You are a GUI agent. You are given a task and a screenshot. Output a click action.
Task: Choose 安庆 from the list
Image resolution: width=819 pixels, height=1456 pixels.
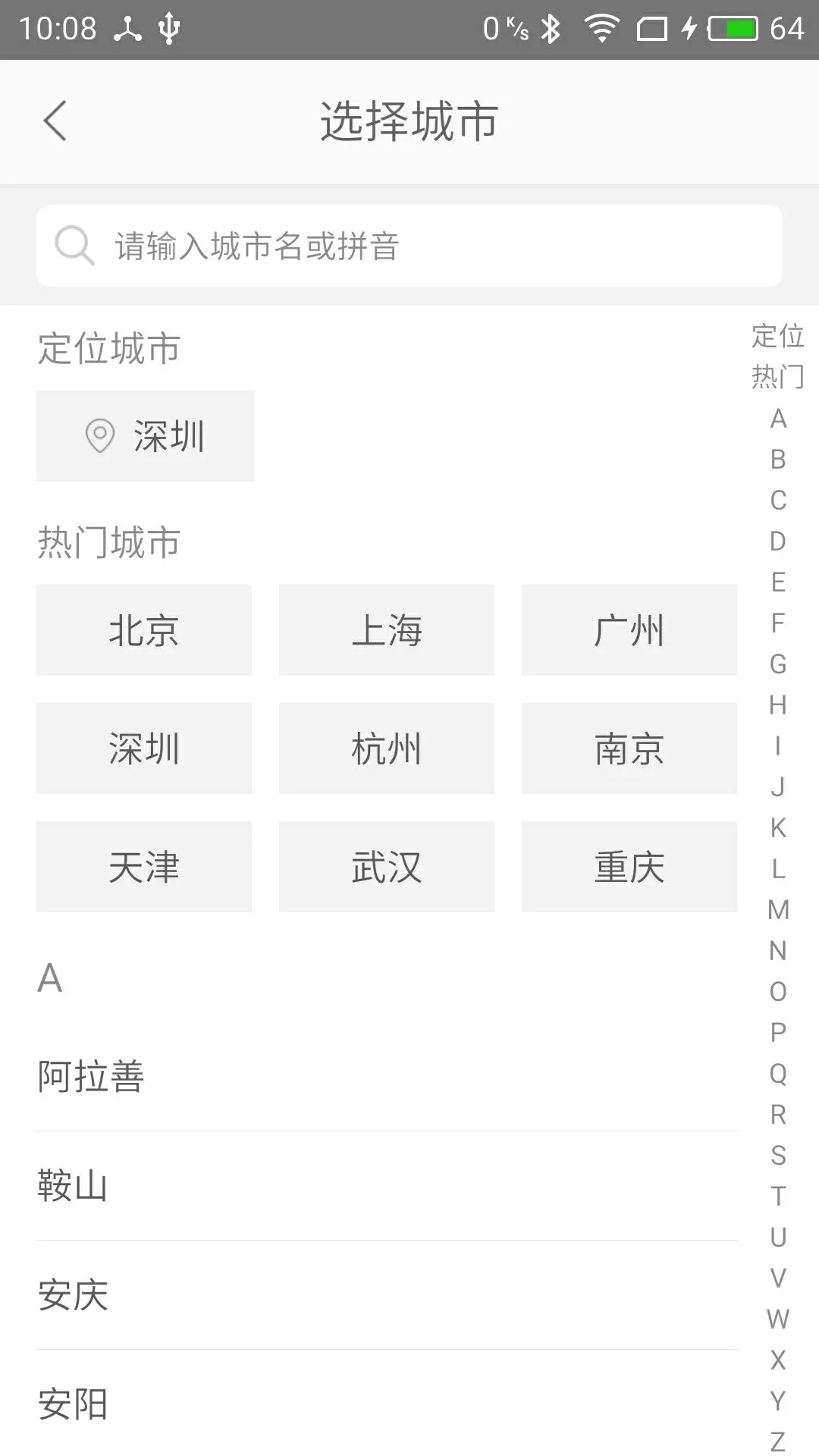tap(387, 1295)
